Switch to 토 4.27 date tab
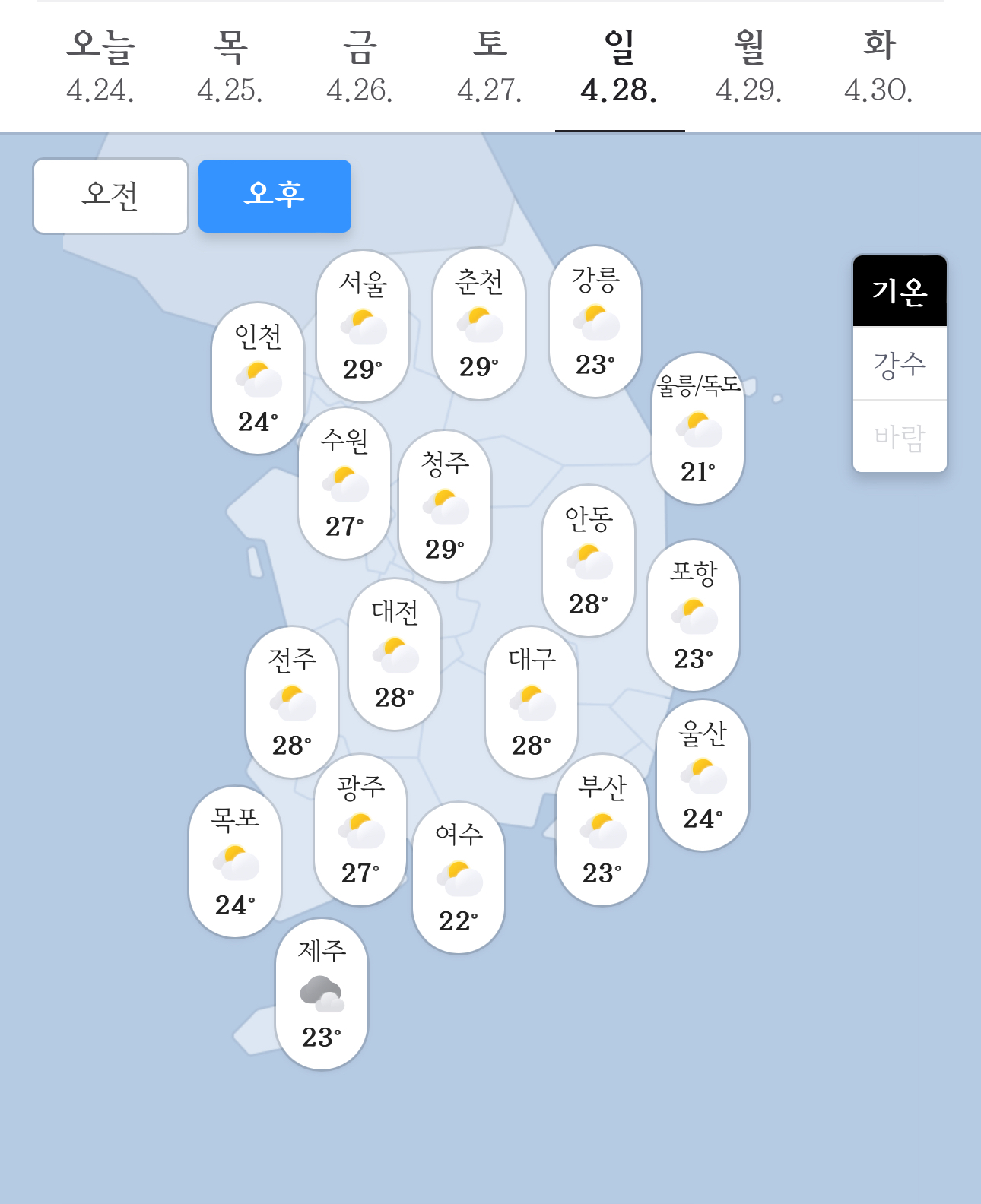The width and height of the screenshot is (981, 1204). click(490, 67)
